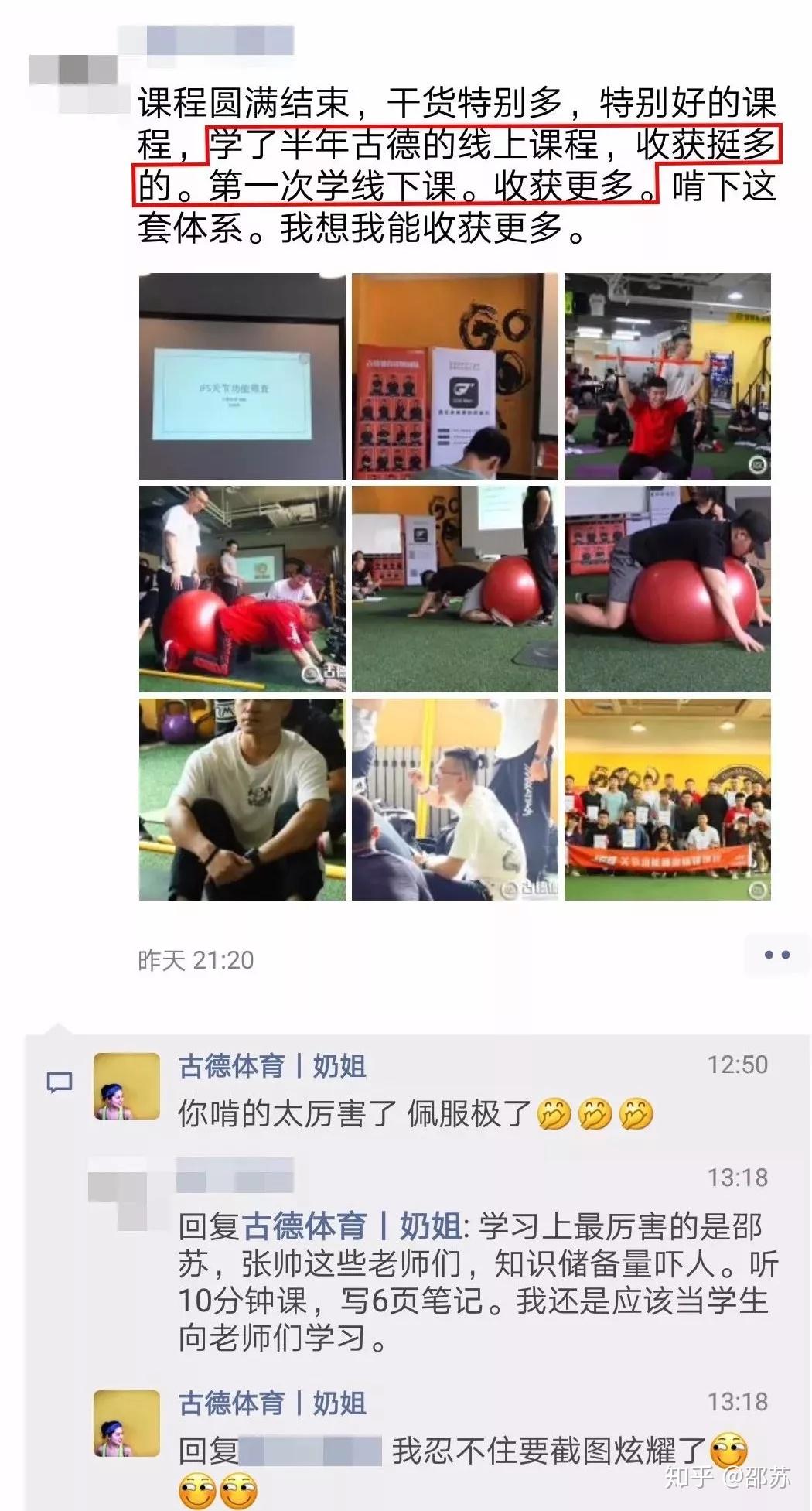Viewport: 812px width, 1511px height.
Task: Open the photo of the orange poster stand
Action: tap(455, 376)
